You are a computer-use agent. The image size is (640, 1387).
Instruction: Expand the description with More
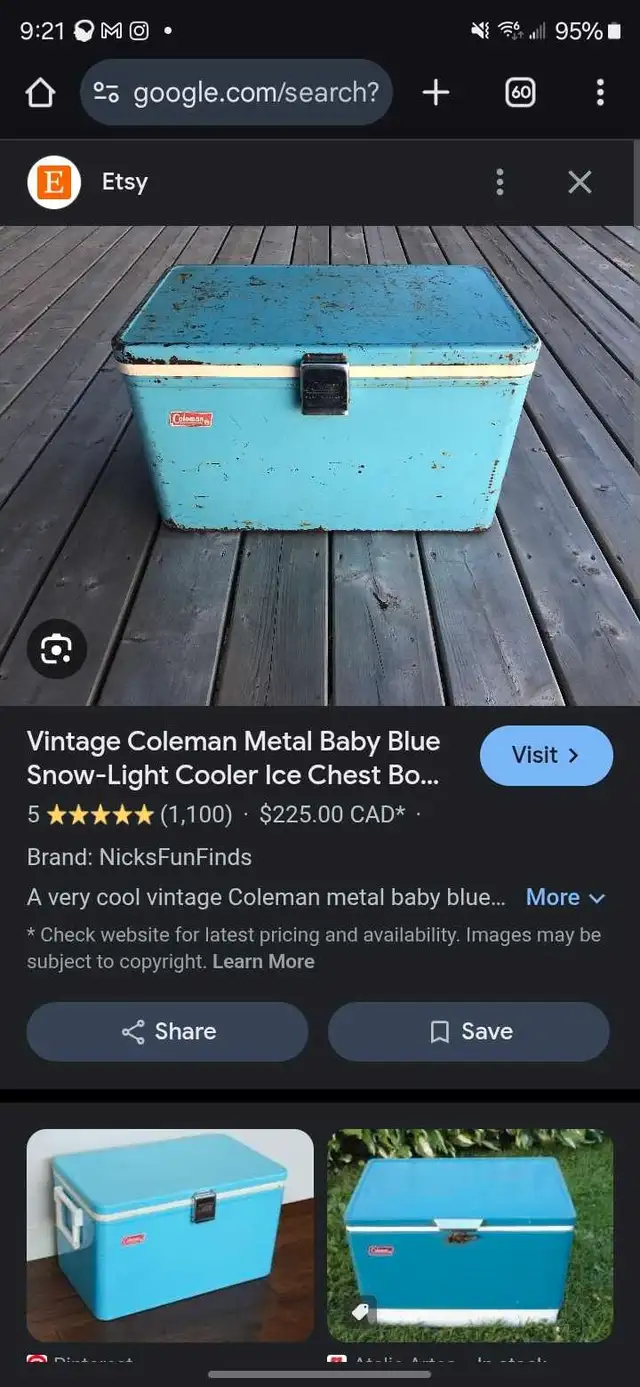tap(566, 897)
